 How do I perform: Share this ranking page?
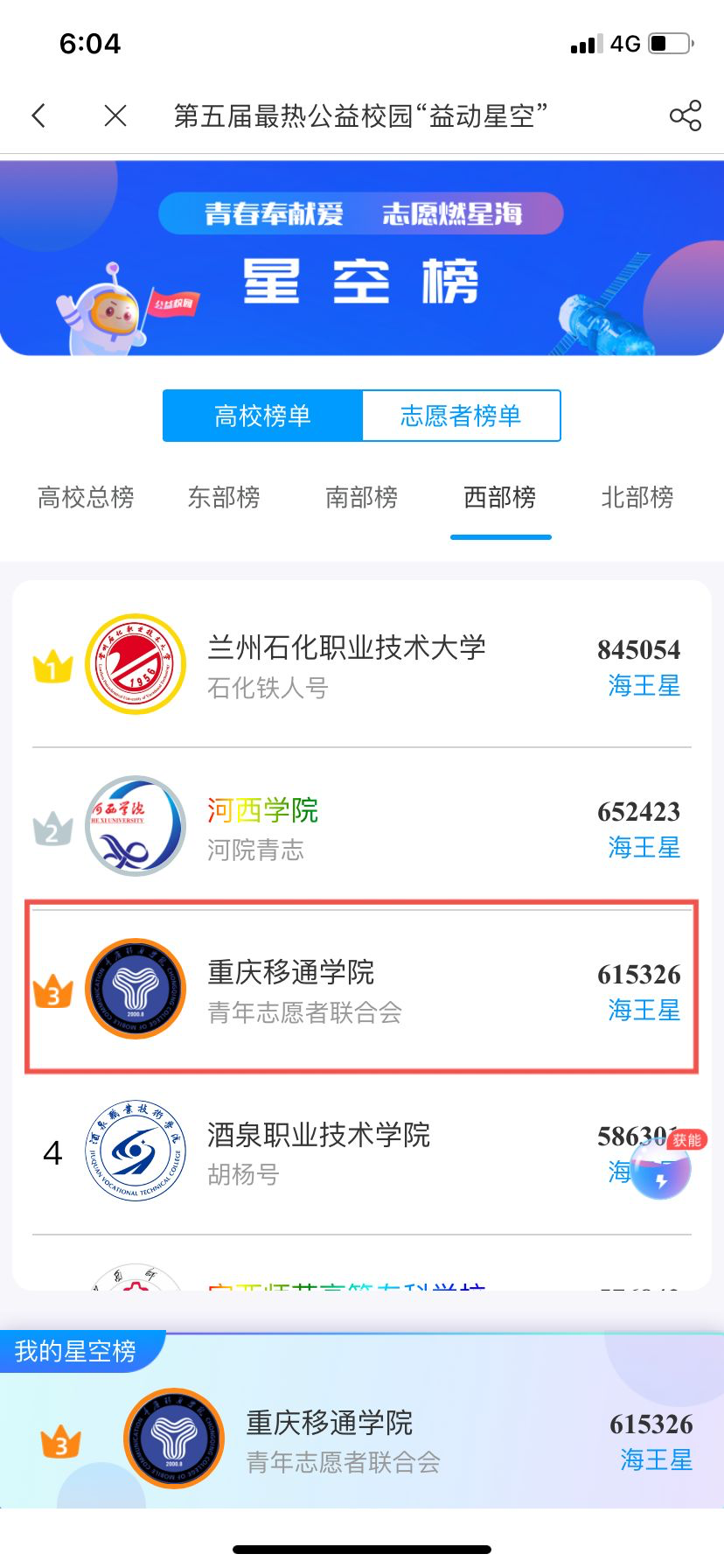click(x=686, y=115)
